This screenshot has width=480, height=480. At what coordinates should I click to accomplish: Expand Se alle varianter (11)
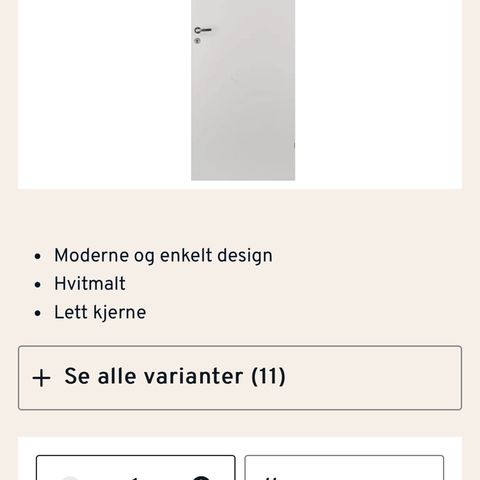pos(240,378)
